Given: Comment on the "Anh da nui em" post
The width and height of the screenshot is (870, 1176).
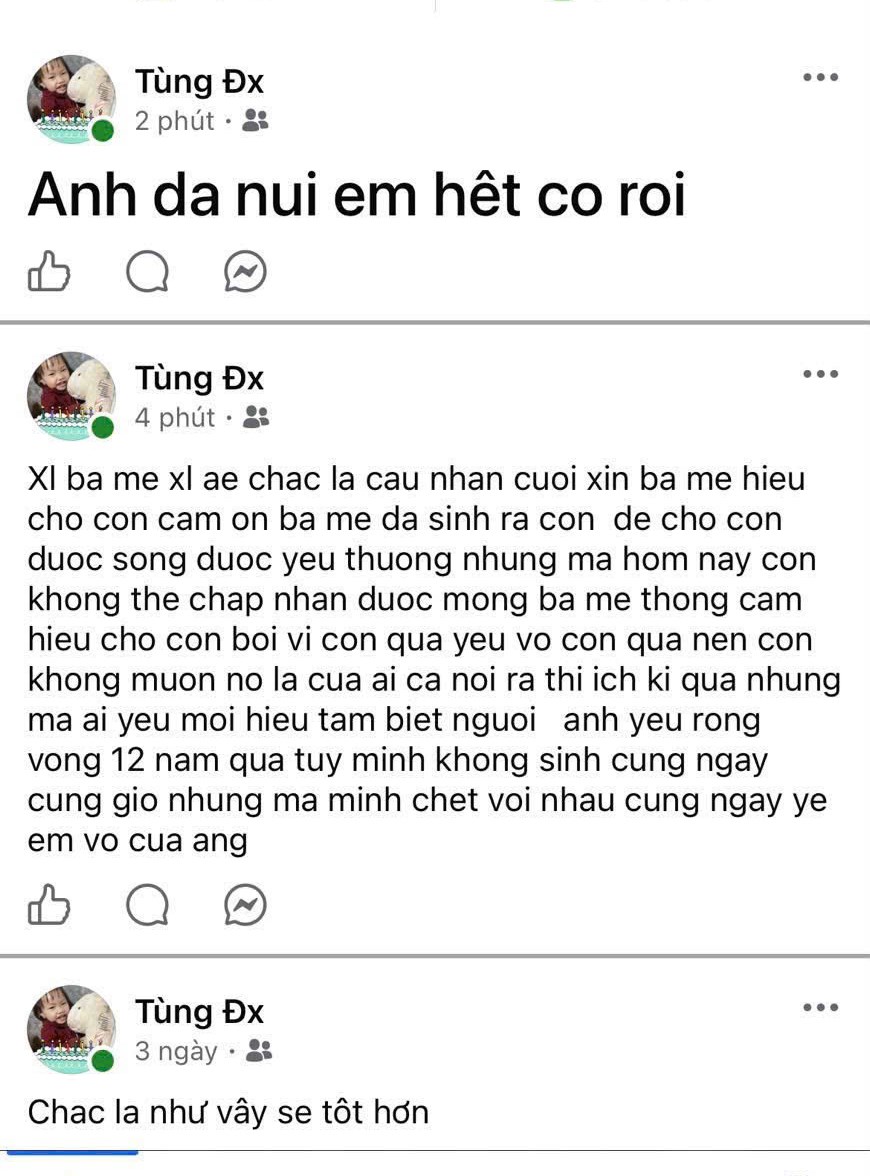Looking at the screenshot, I should pyautogui.click(x=147, y=271).
